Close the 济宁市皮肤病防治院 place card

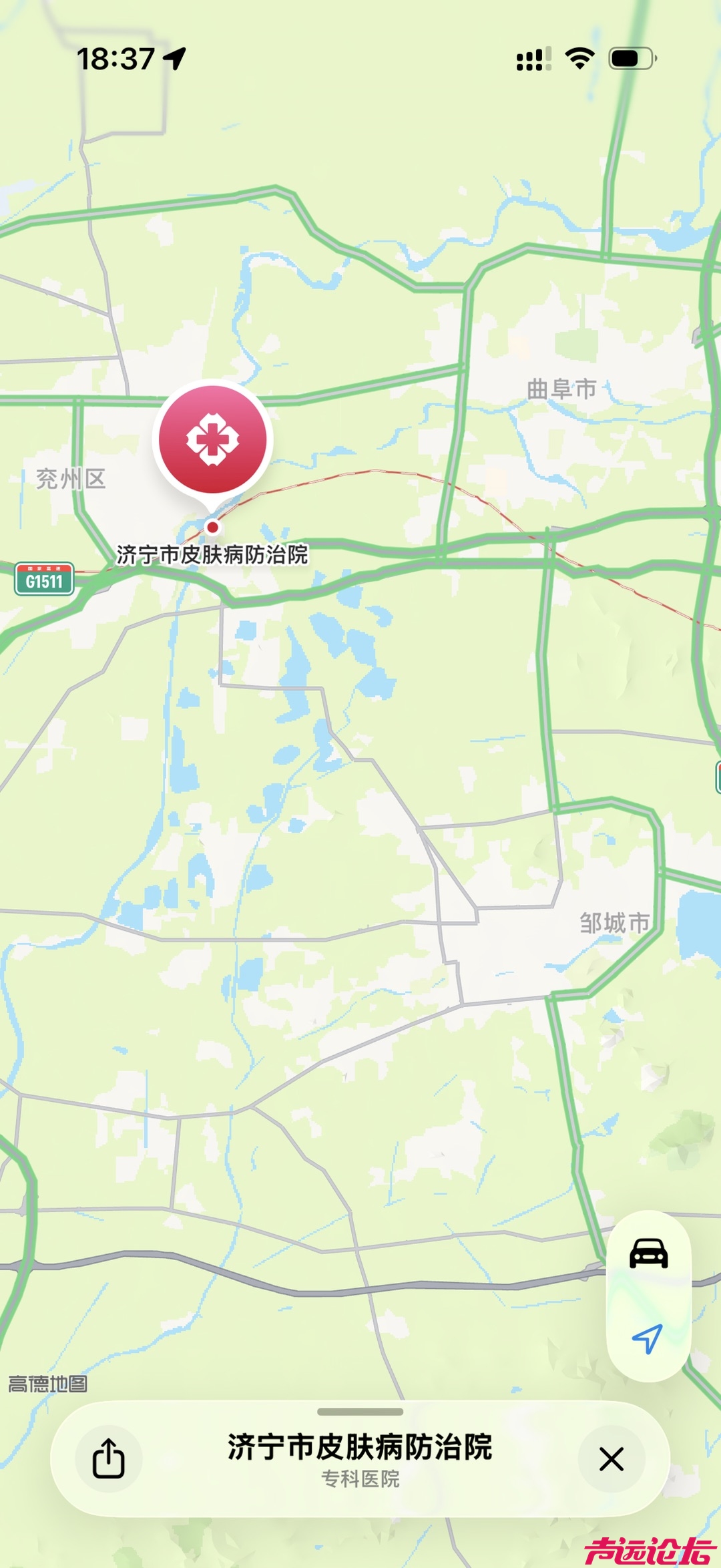[611, 1459]
